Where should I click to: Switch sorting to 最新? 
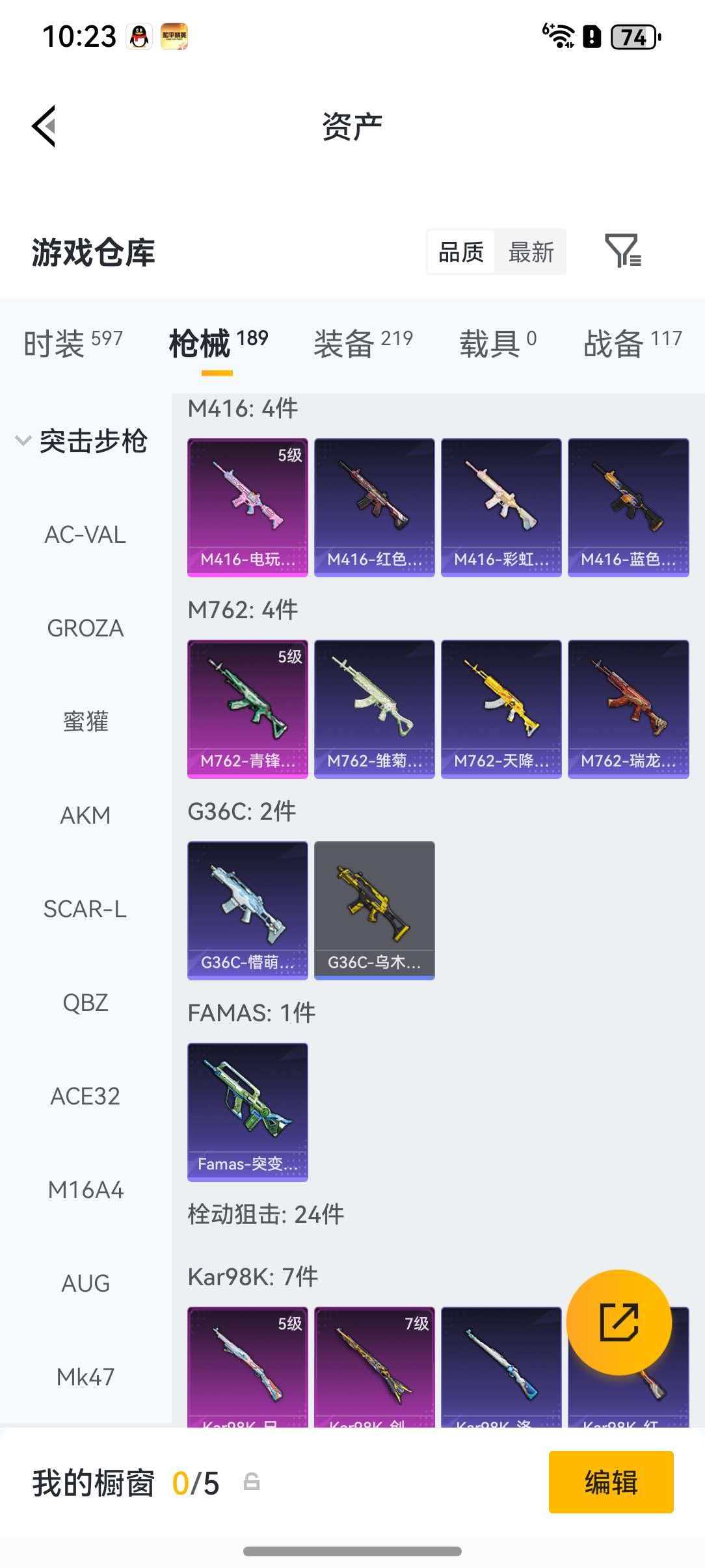pyautogui.click(x=531, y=252)
